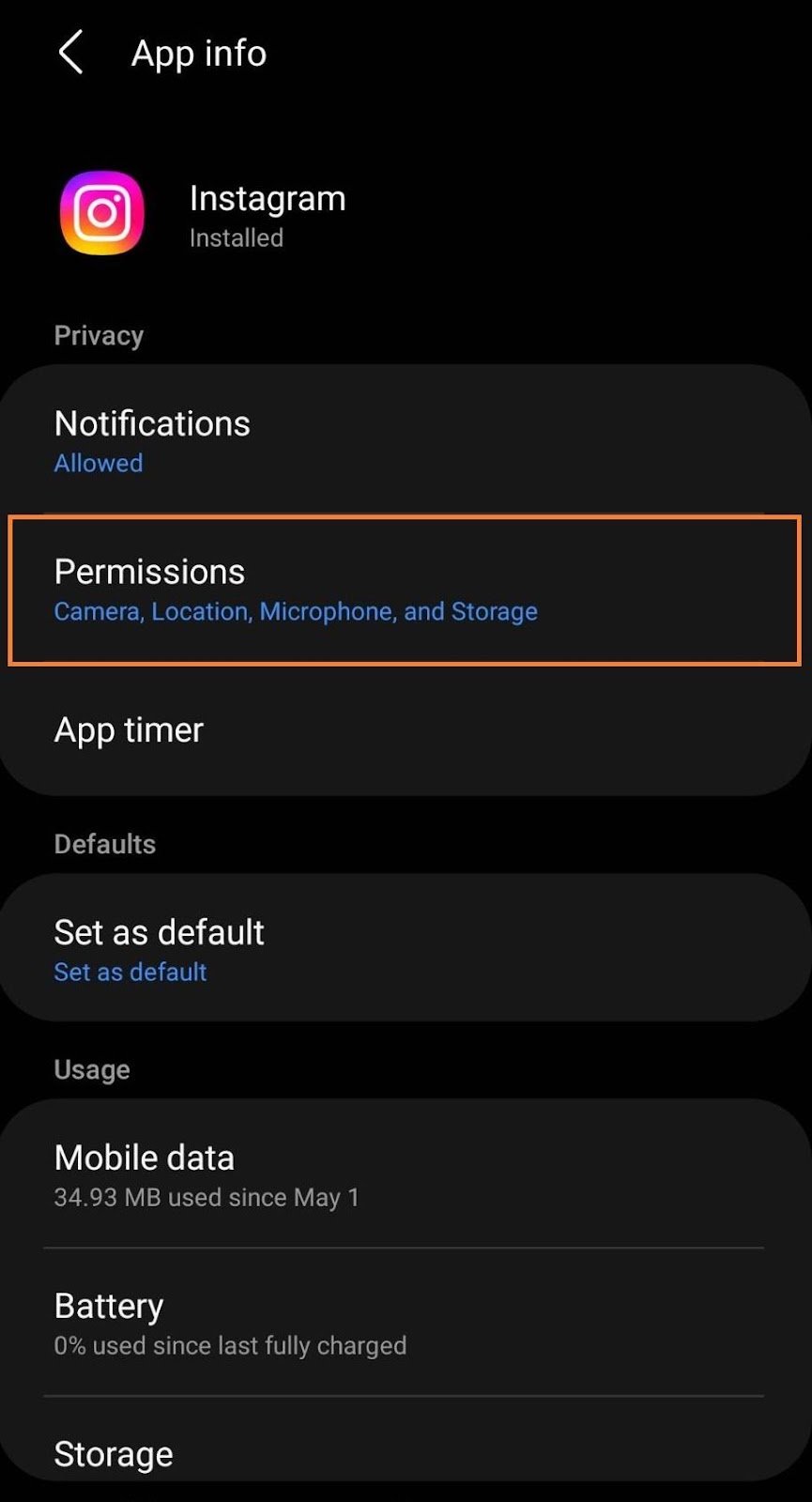Open App timer setting
This screenshot has height=1502, width=812.
click(x=406, y=730)
